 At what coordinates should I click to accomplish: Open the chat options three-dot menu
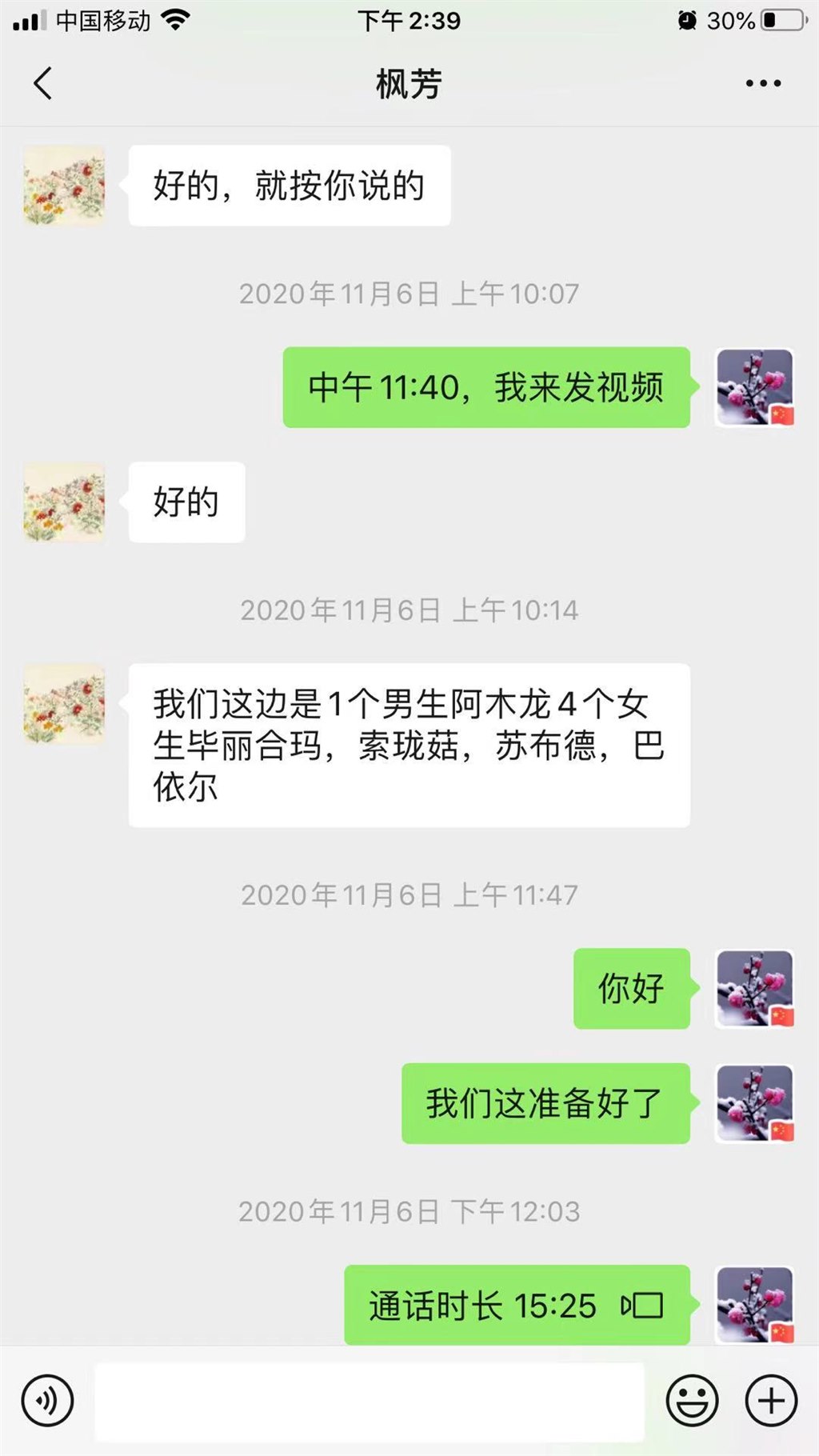click(763, 83)
